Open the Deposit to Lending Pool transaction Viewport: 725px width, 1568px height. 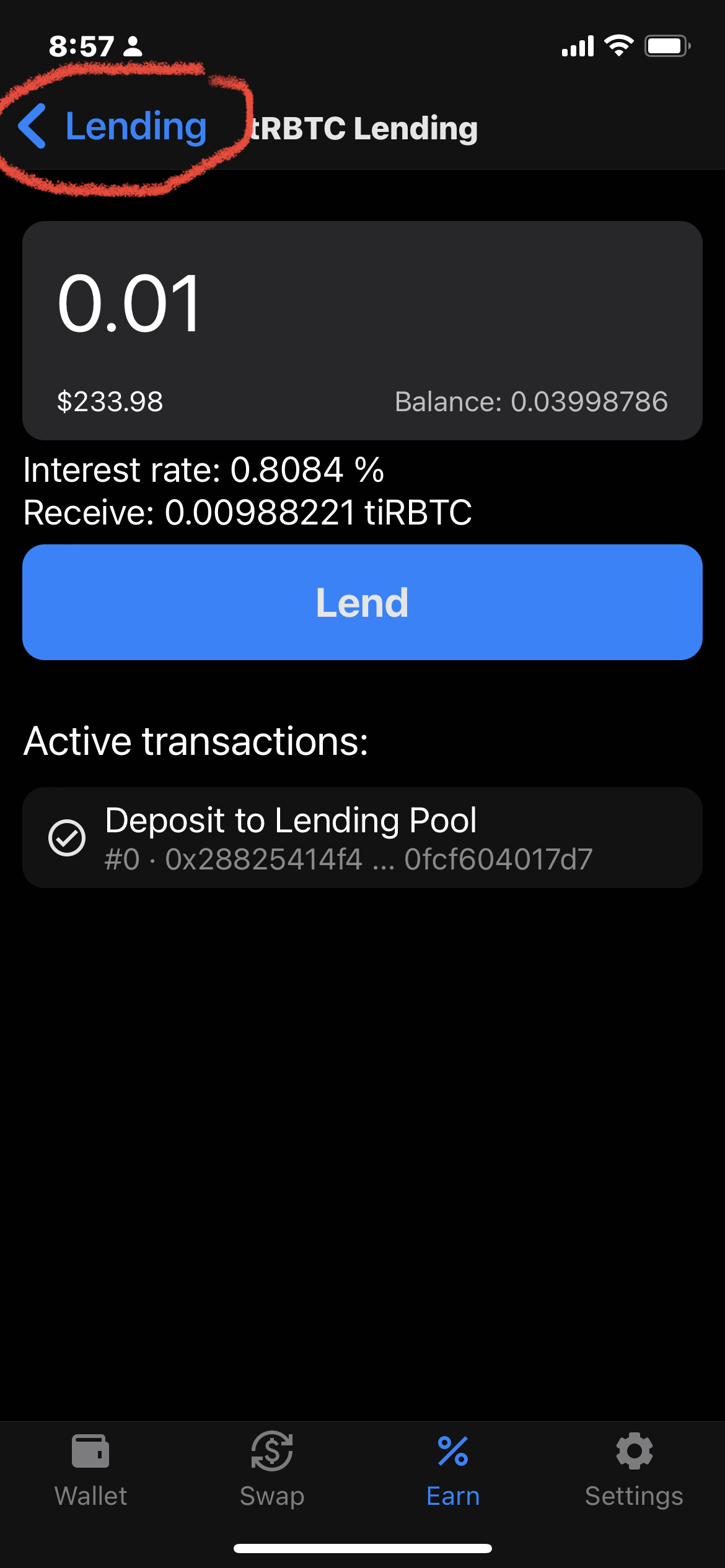point(362,837)
